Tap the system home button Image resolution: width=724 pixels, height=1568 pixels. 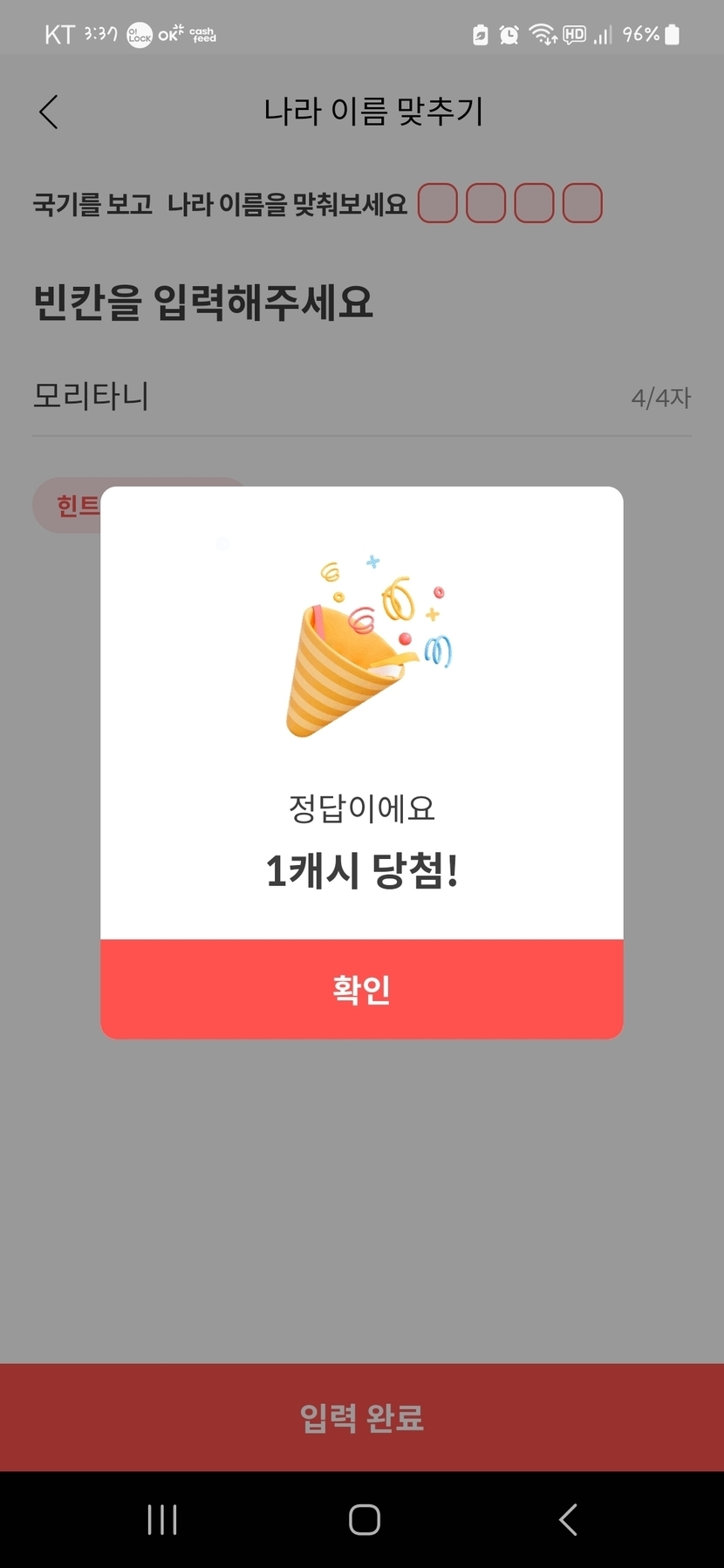tap(364, 1519)
